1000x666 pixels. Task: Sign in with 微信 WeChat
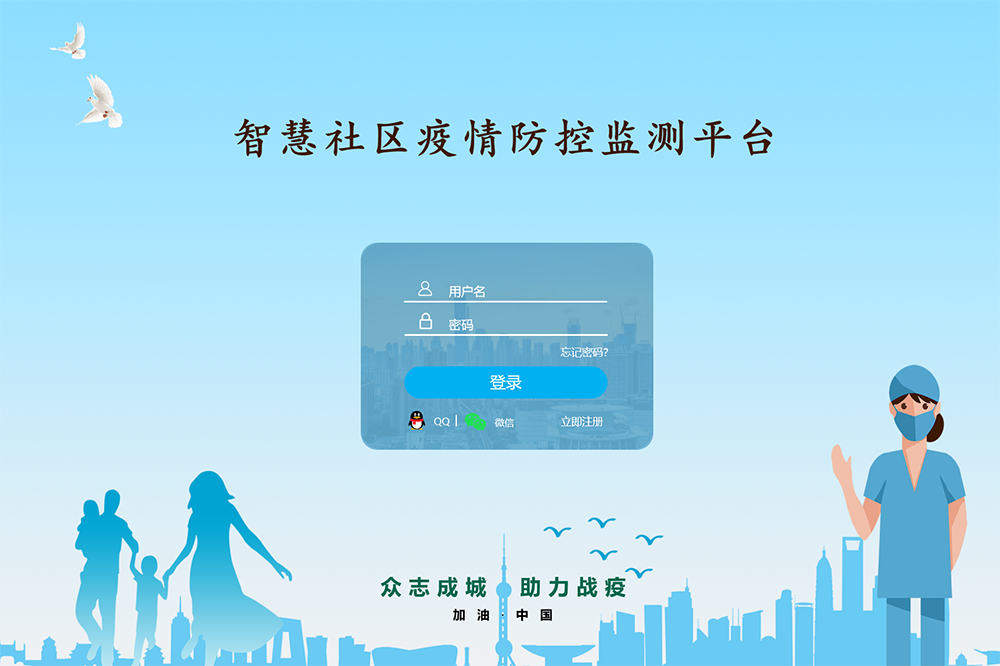pyautogui.click(x=488, y=422)
